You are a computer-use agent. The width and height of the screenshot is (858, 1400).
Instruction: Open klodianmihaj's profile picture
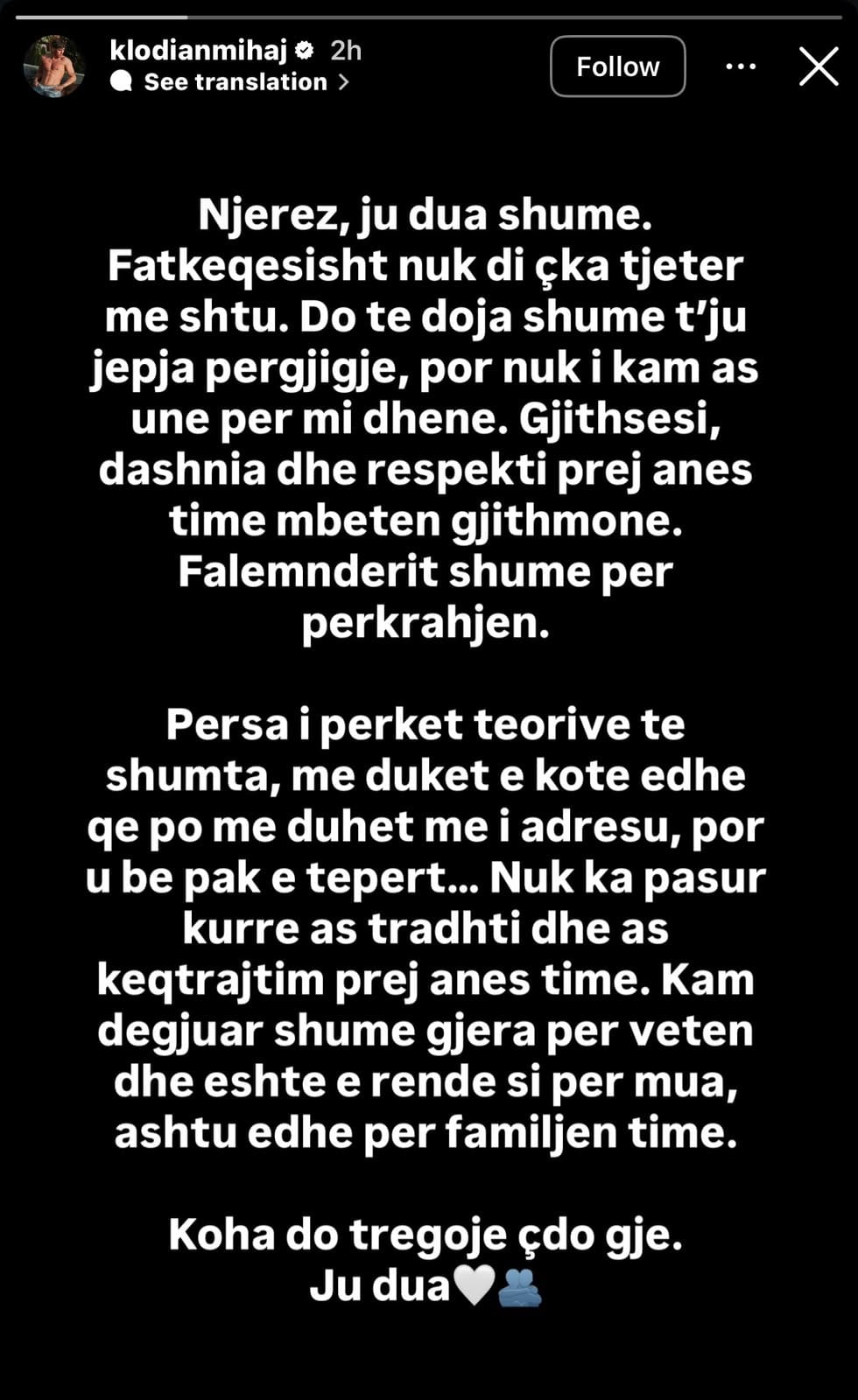(53, 66)
